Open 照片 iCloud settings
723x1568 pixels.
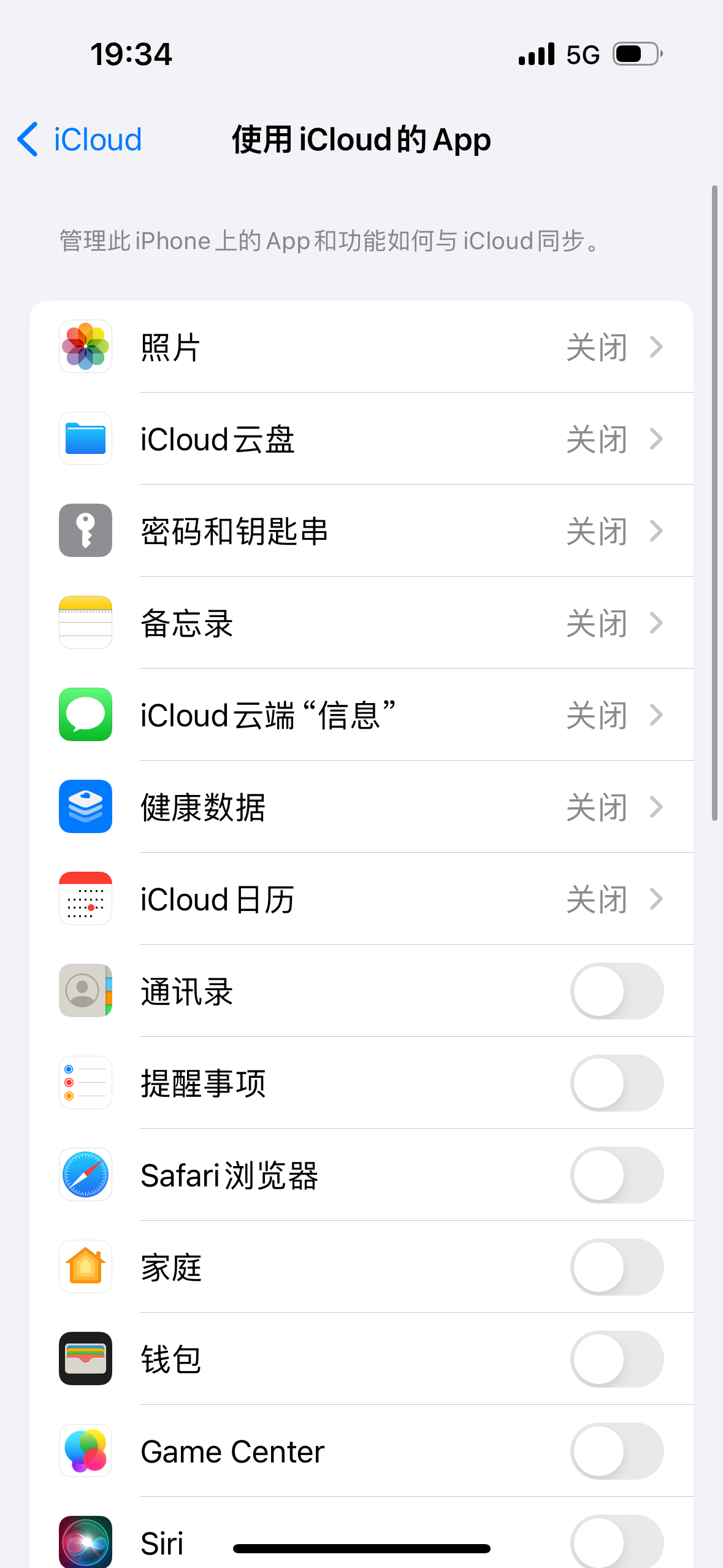(361, 347)
